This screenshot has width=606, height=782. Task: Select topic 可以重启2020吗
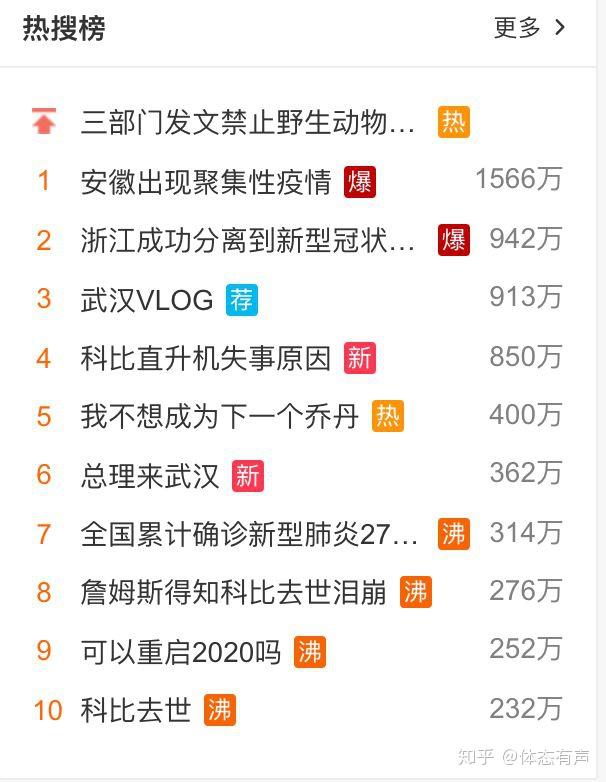(x=181, y=651)
